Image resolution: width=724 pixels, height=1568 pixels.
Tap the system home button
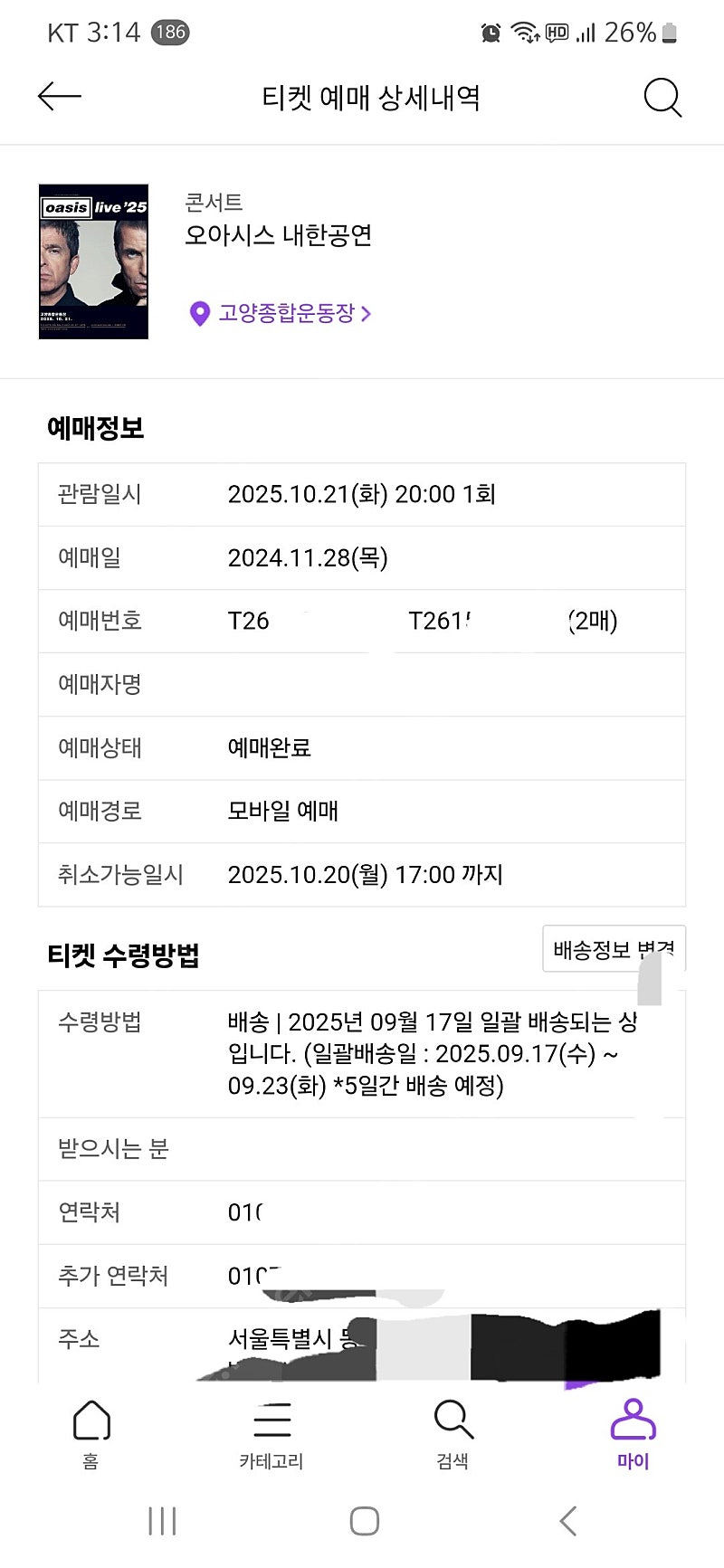click(x=365, y=1521)
